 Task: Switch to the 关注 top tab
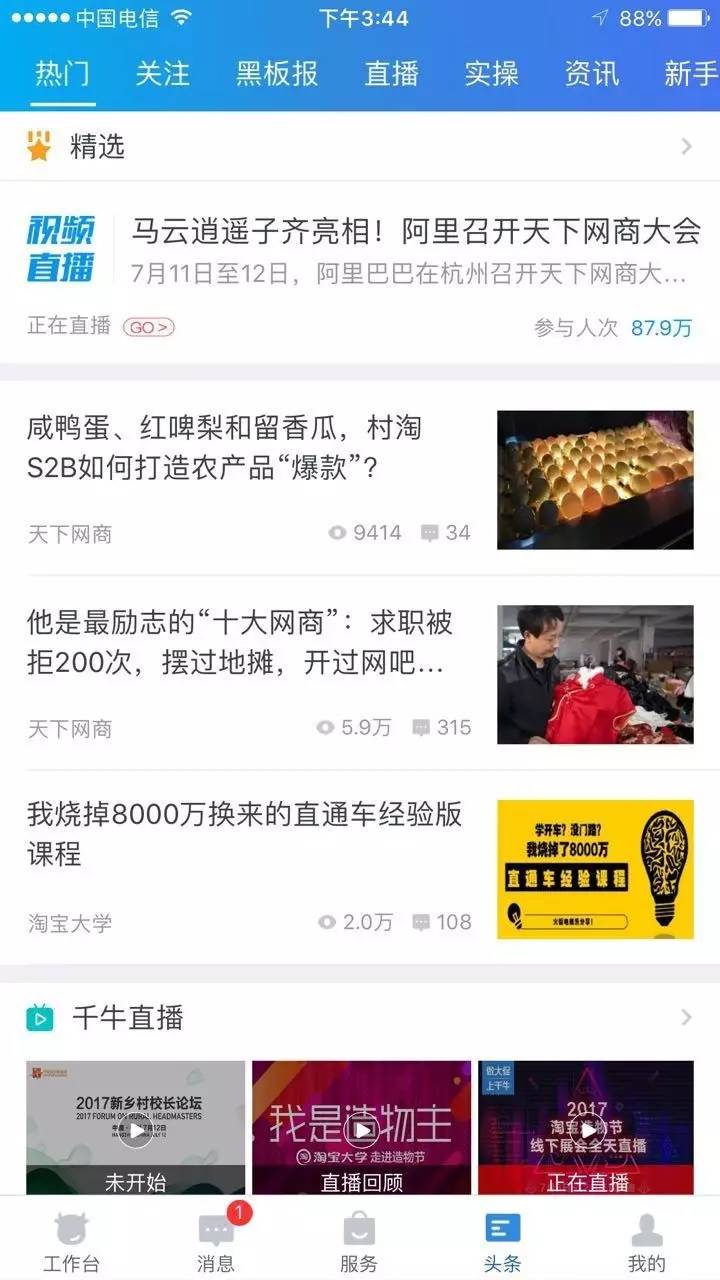(162, 74)
